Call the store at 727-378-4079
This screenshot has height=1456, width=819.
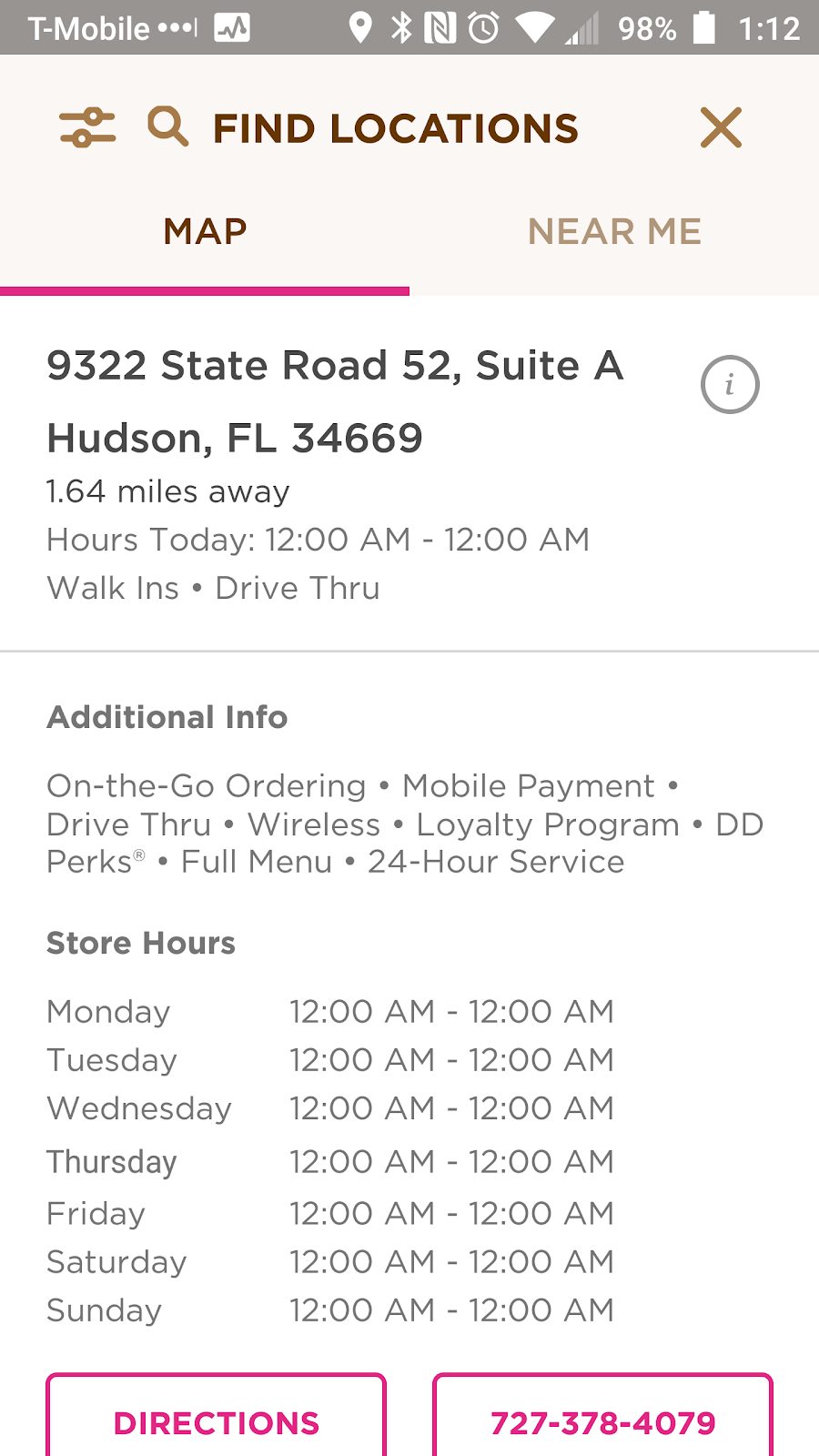pos(602,1421)
